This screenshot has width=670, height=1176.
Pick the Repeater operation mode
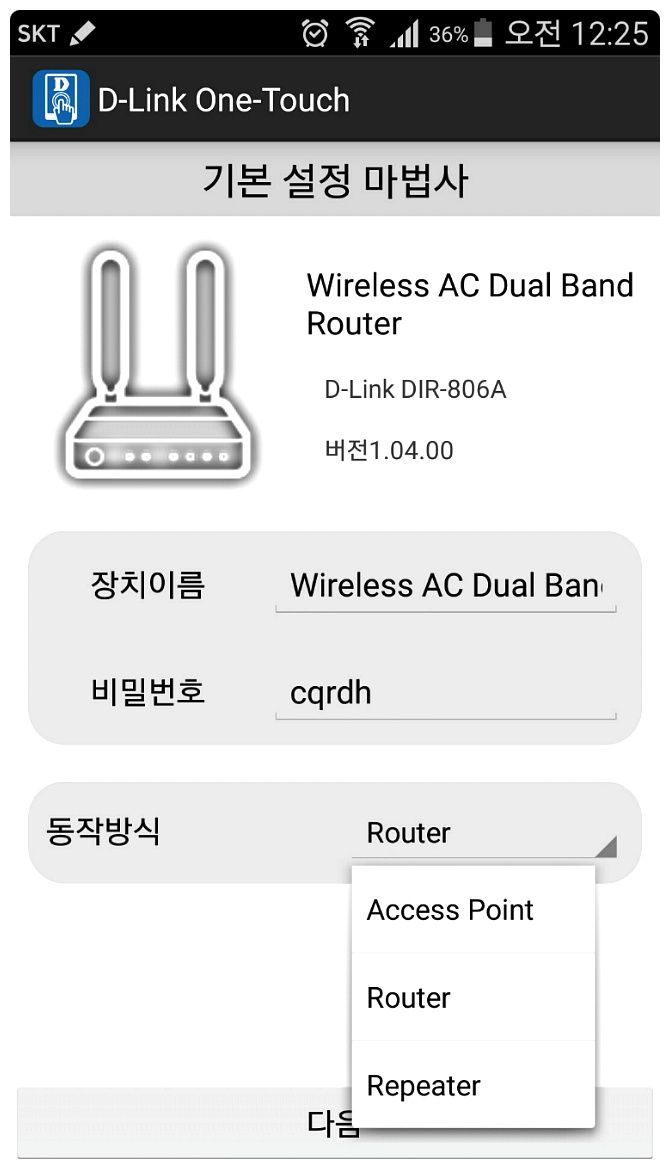[473, 1085]
